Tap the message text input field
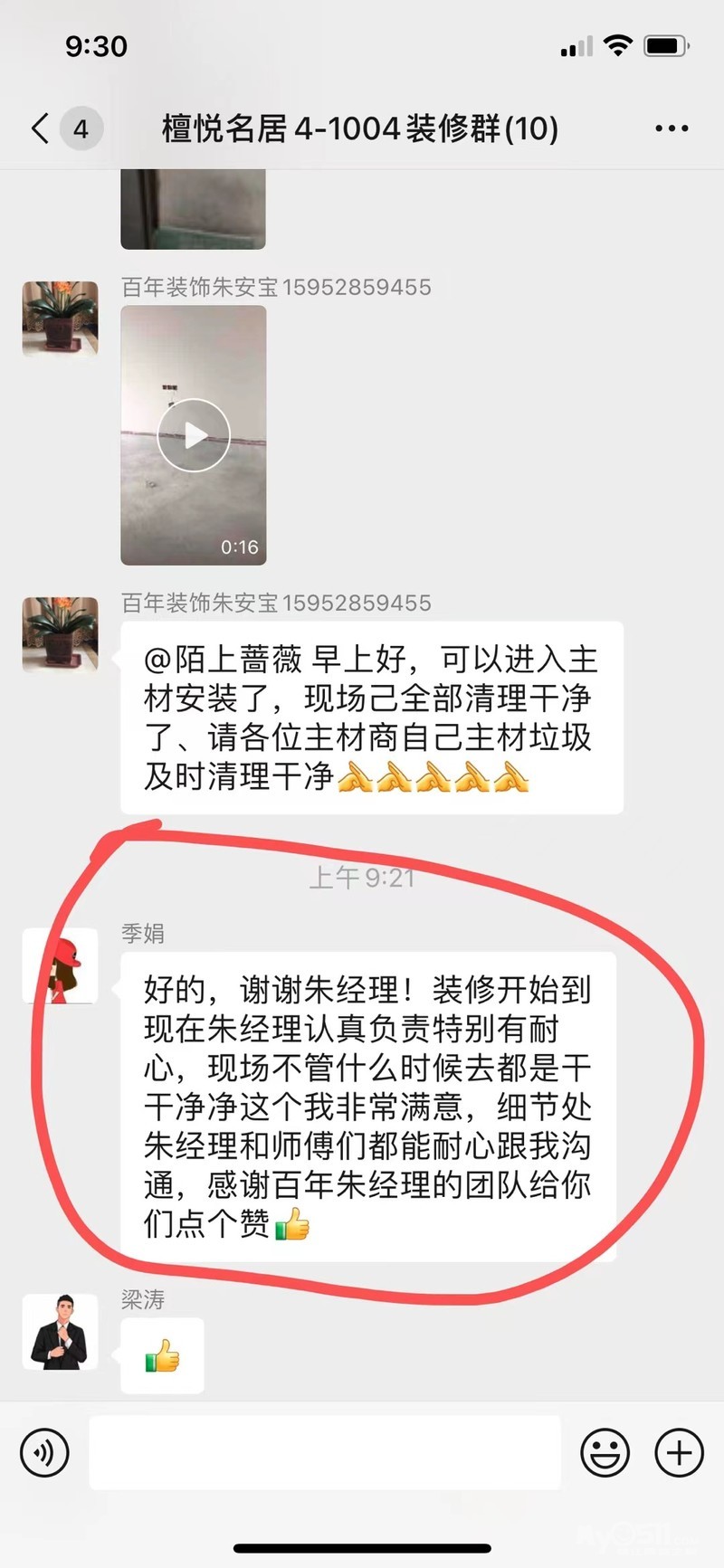The image size is (724, 1568). coord(325,1452)
